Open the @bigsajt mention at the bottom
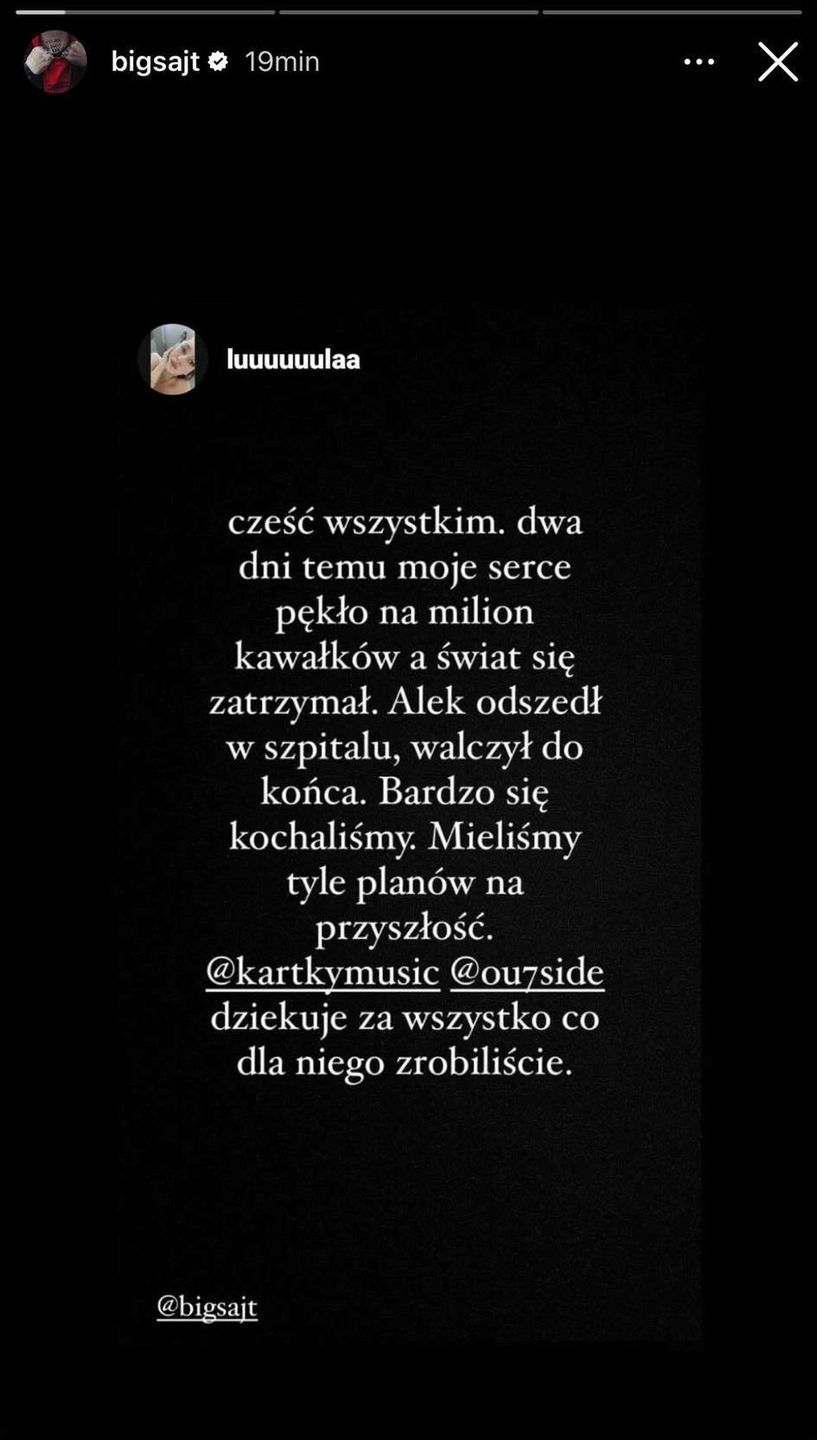This screenshot has width=817, height=1440. tap(207, 1306)
